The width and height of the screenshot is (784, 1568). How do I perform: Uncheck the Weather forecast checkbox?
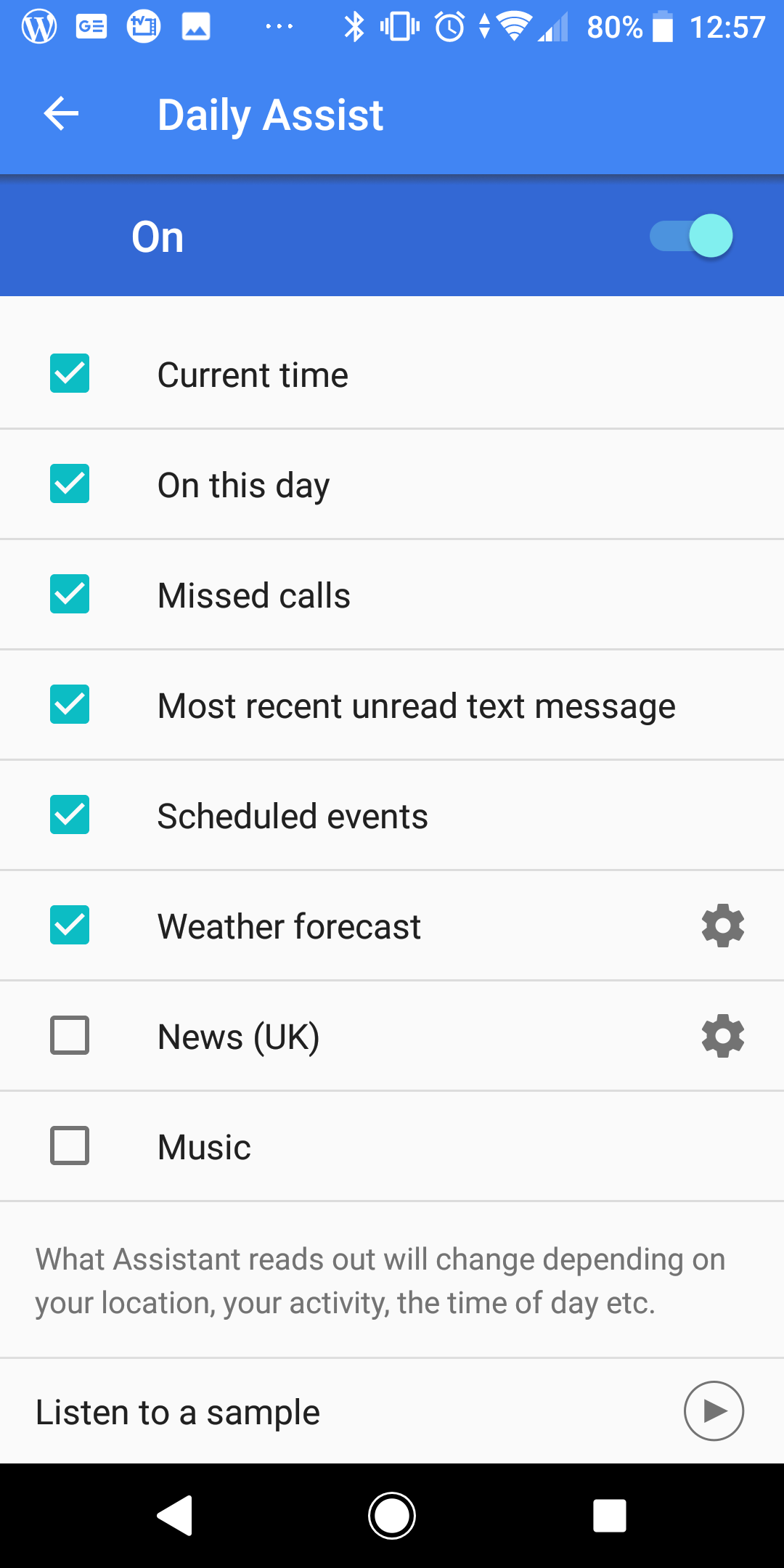(70, 926)
